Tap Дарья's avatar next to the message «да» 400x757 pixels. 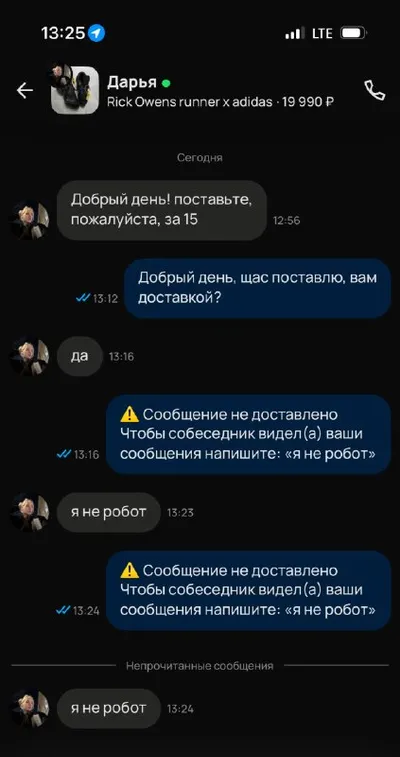point(30,357)
